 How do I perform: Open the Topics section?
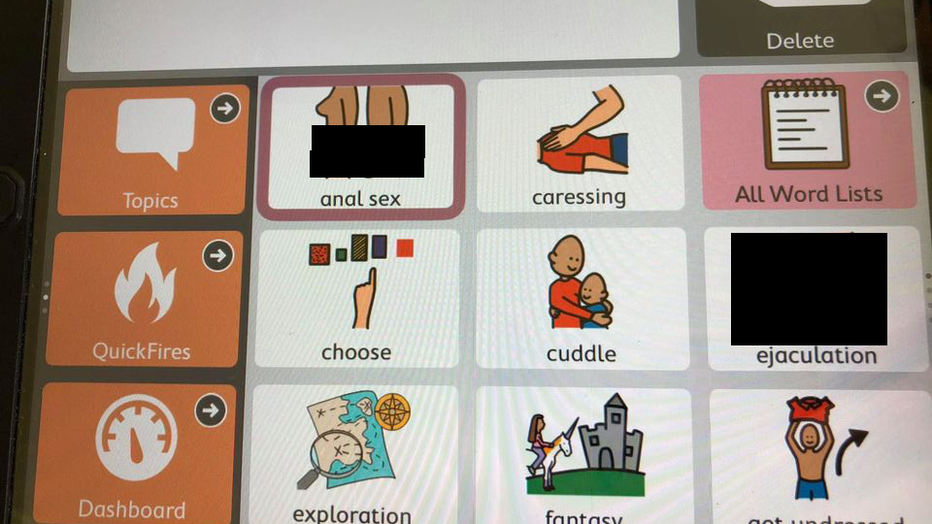pyautogui.click(x=153, y=150)
